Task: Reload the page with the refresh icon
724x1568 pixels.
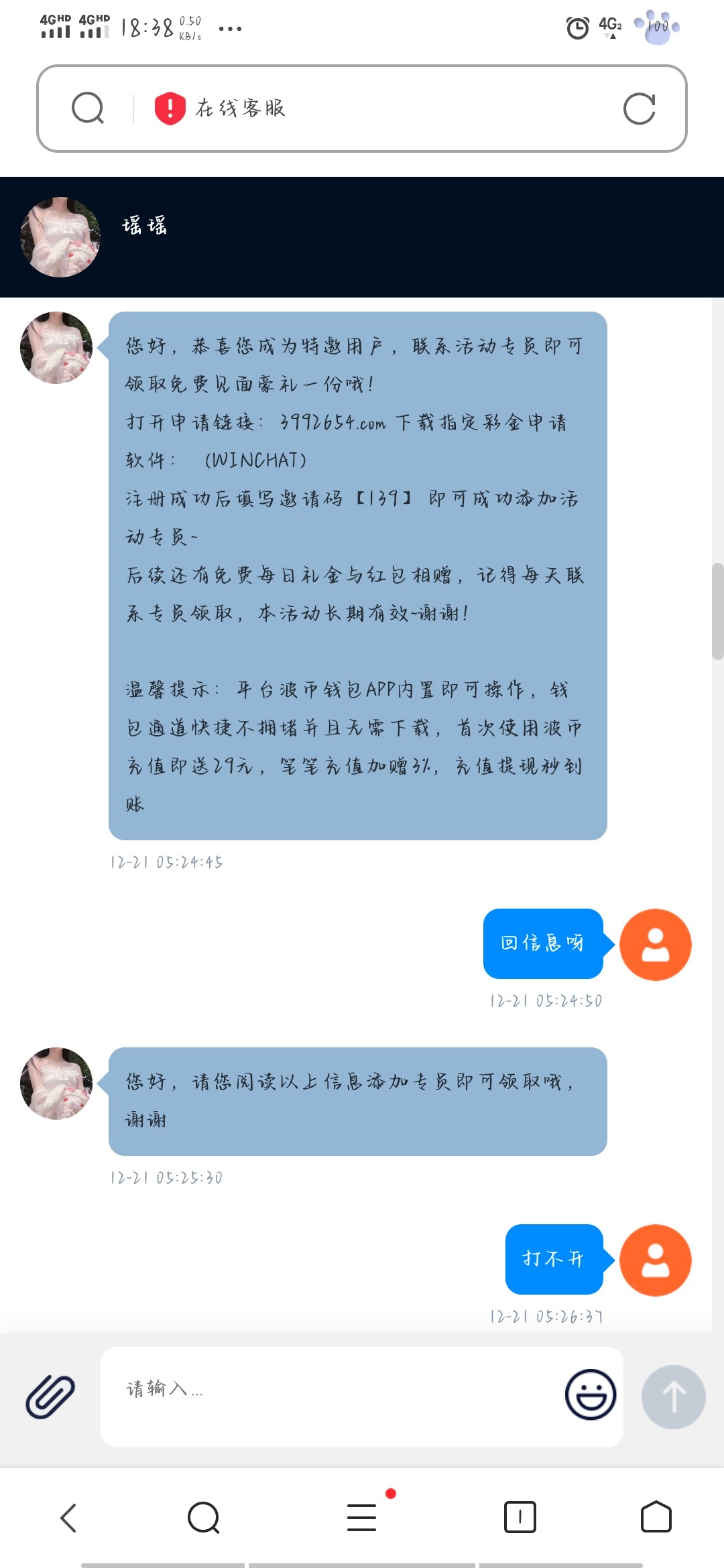Action: [x=639, y=109]
